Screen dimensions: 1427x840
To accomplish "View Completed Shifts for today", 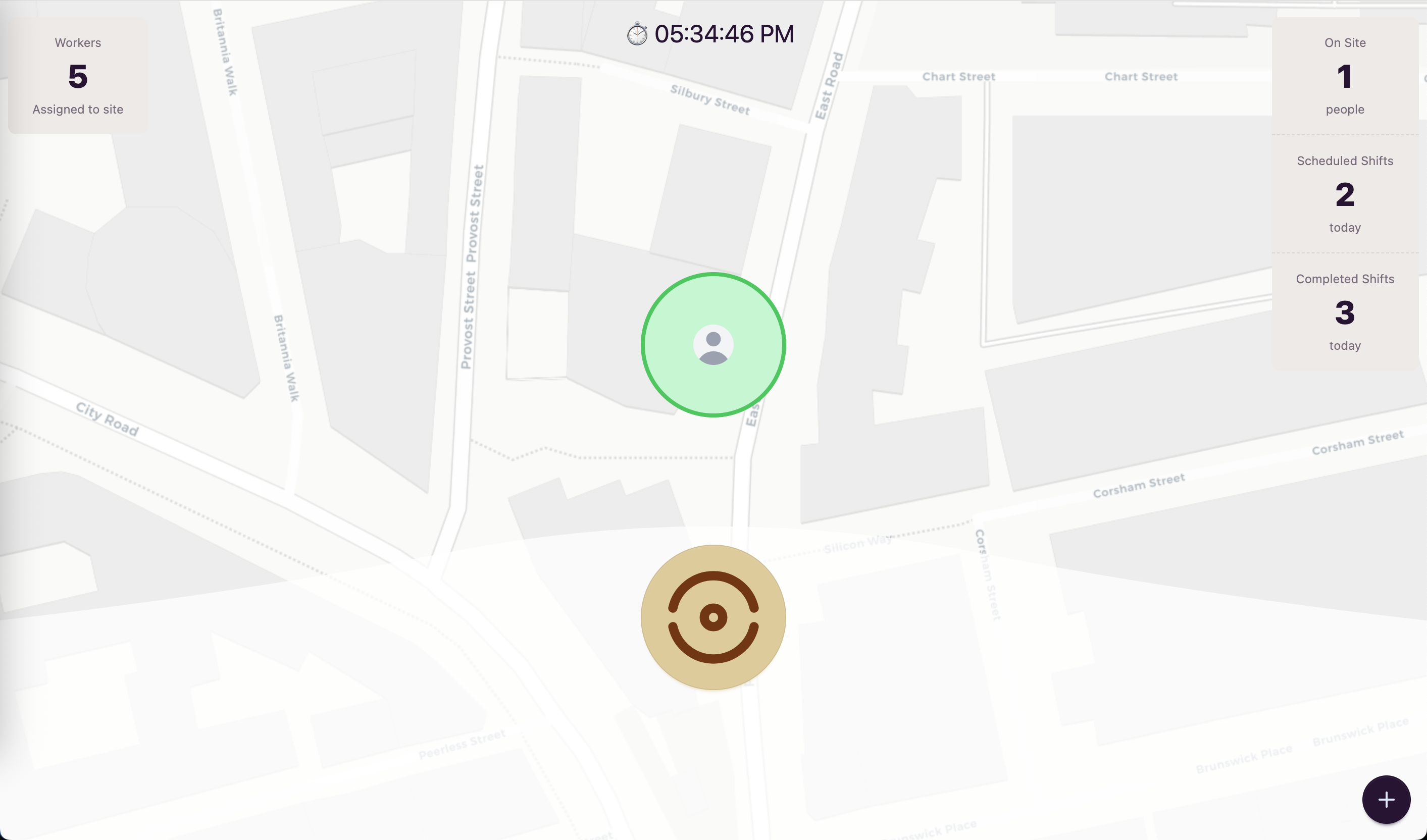I will 1344,312.
